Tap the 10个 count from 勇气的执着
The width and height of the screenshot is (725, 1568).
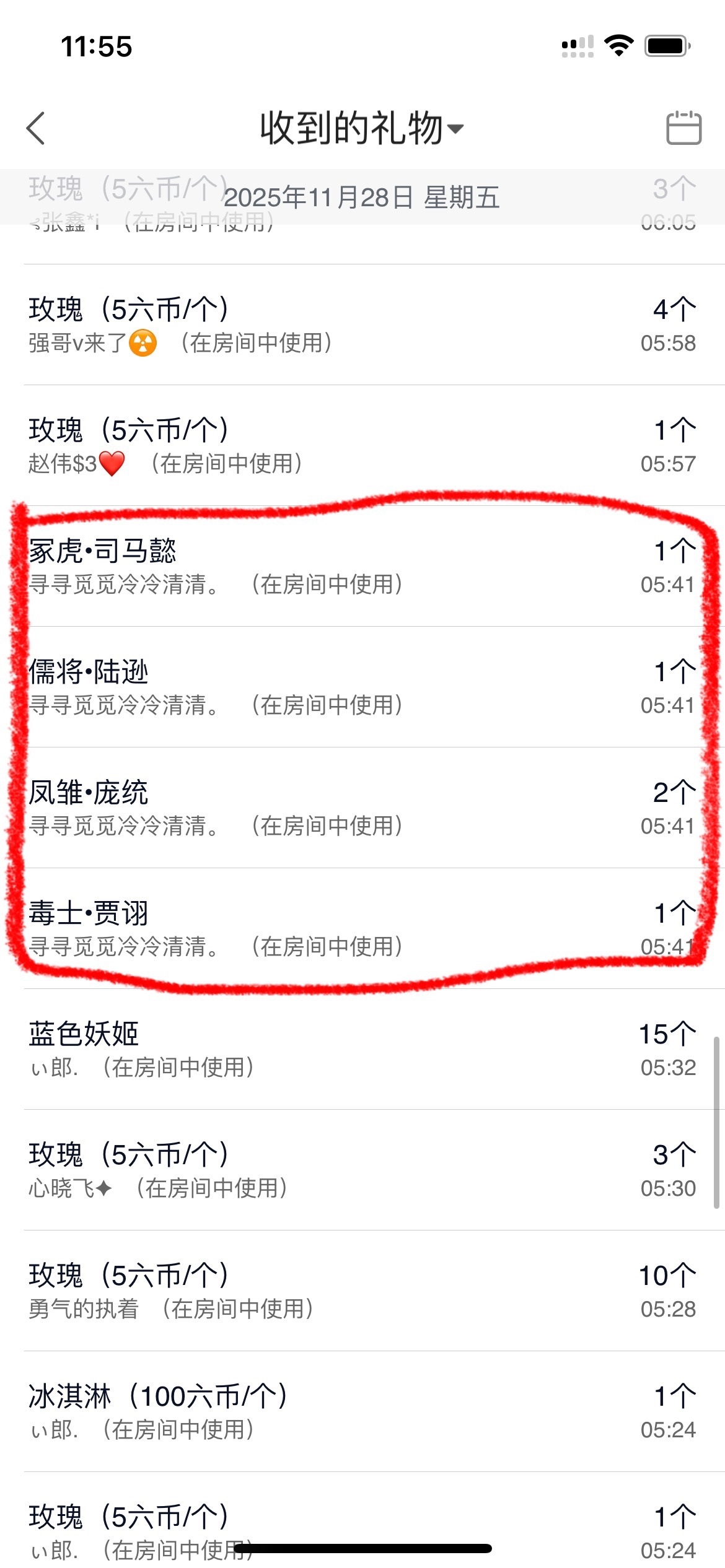coord(669,1274)
